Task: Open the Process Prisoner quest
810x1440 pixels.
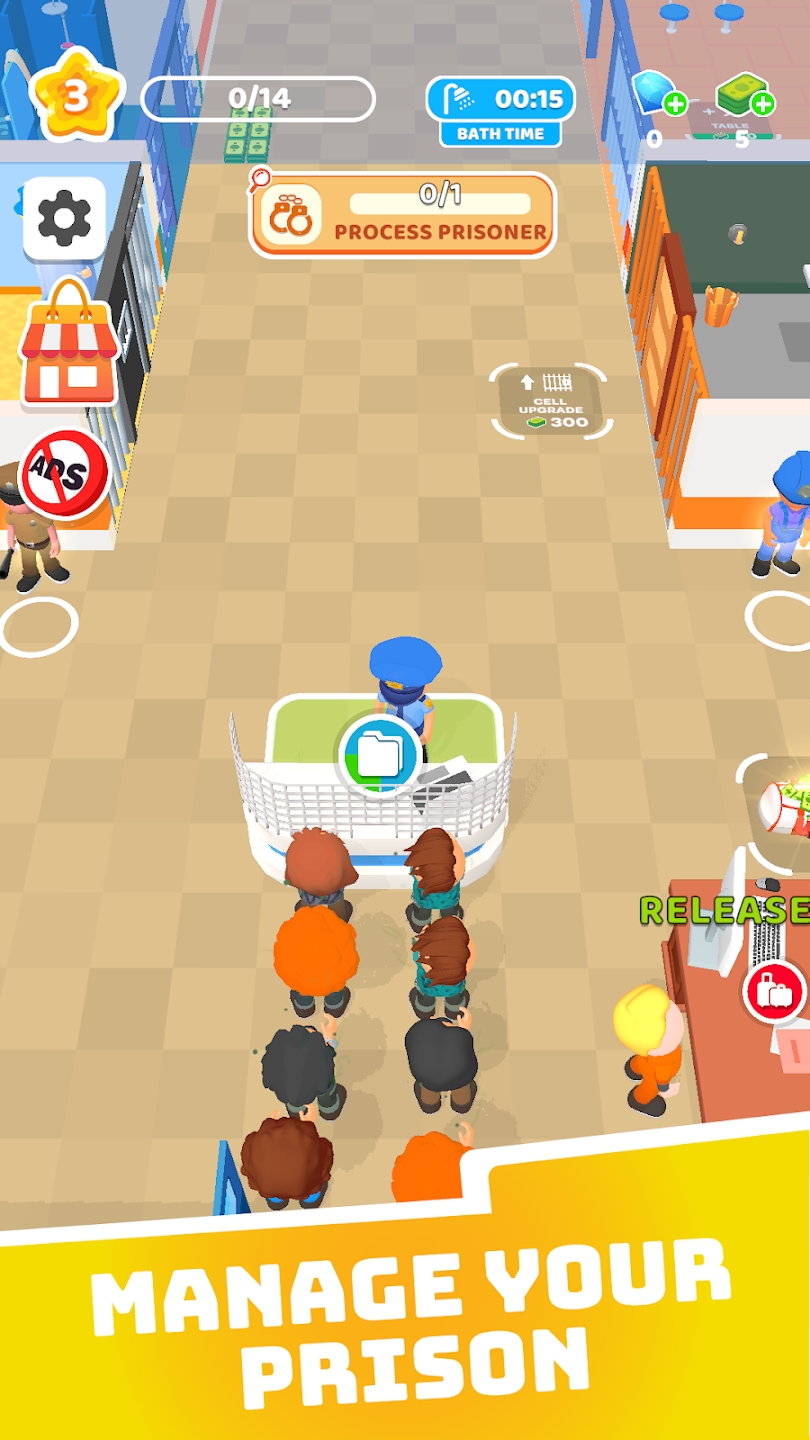Action: click(402, 215)
